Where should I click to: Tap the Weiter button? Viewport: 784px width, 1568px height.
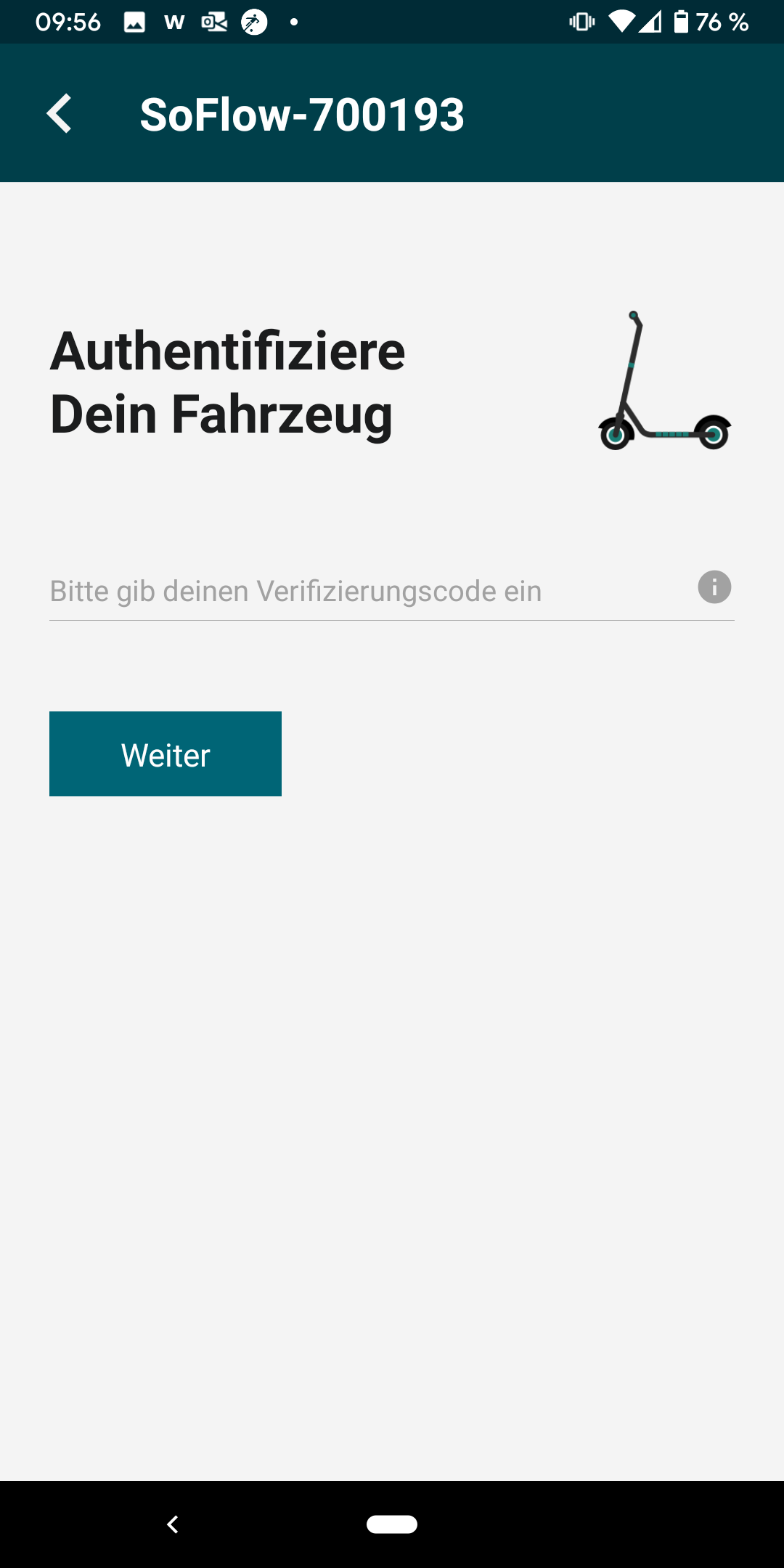click(166, 754)
